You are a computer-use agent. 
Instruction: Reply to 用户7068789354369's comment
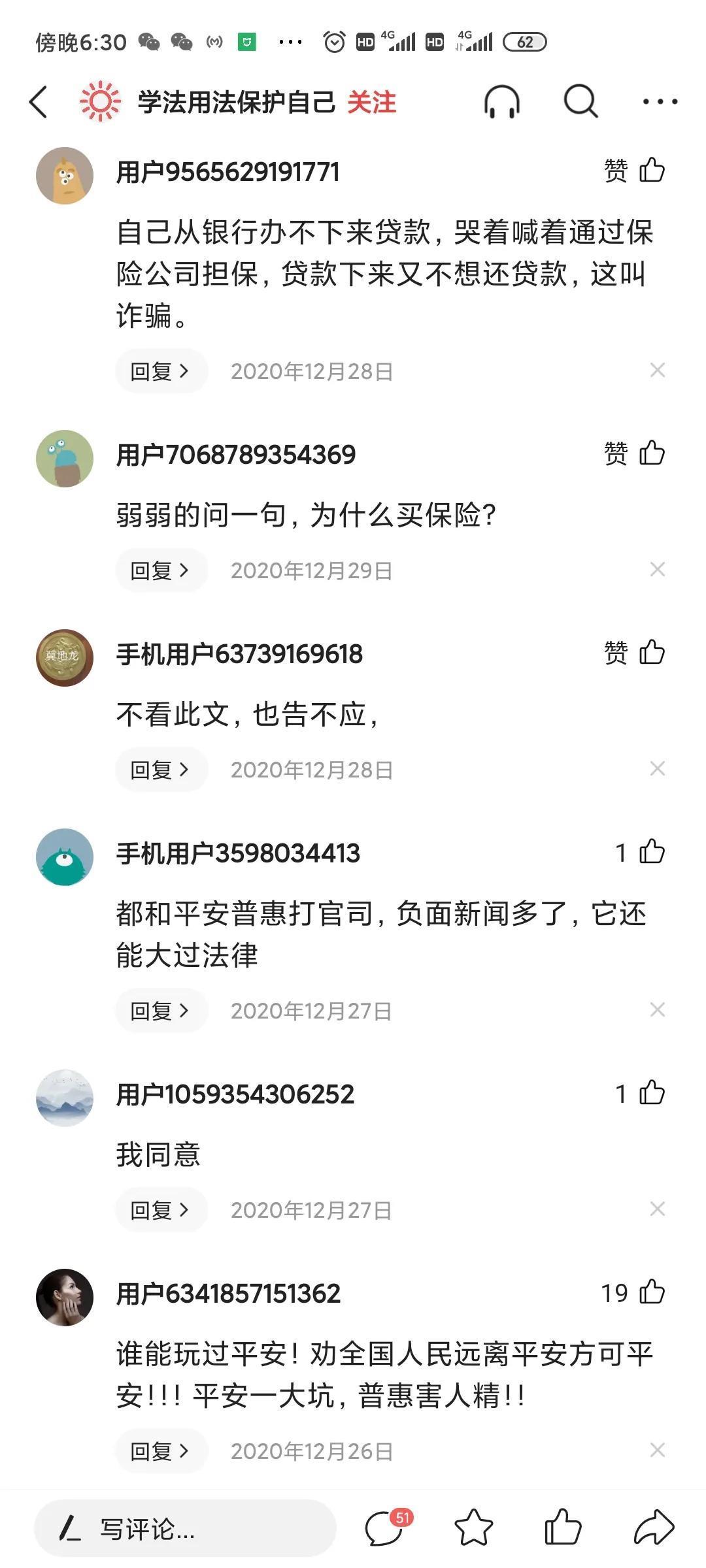pos(161,570)
